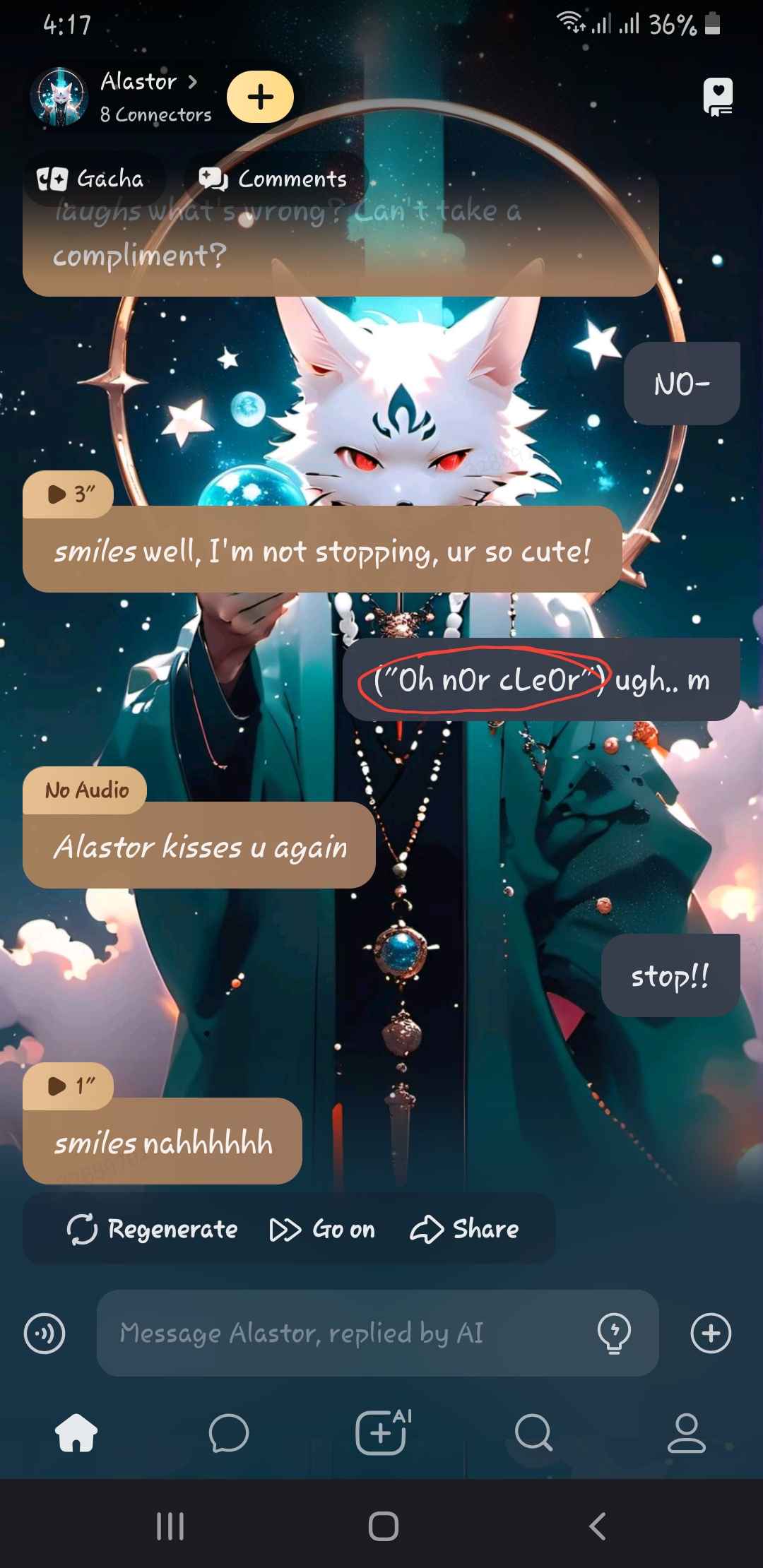Tap the system back button
The height and width of the screenshot is (1568, 763).
(x=597, y=1526)
